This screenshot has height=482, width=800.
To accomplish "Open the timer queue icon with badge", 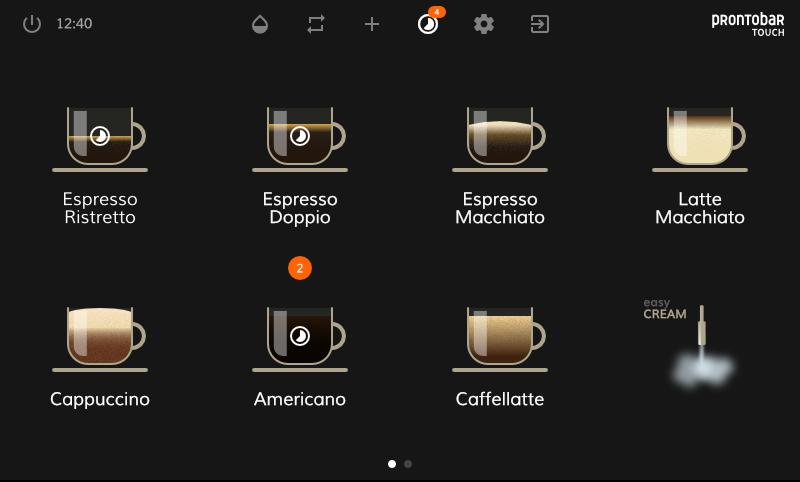I will 428,24.
